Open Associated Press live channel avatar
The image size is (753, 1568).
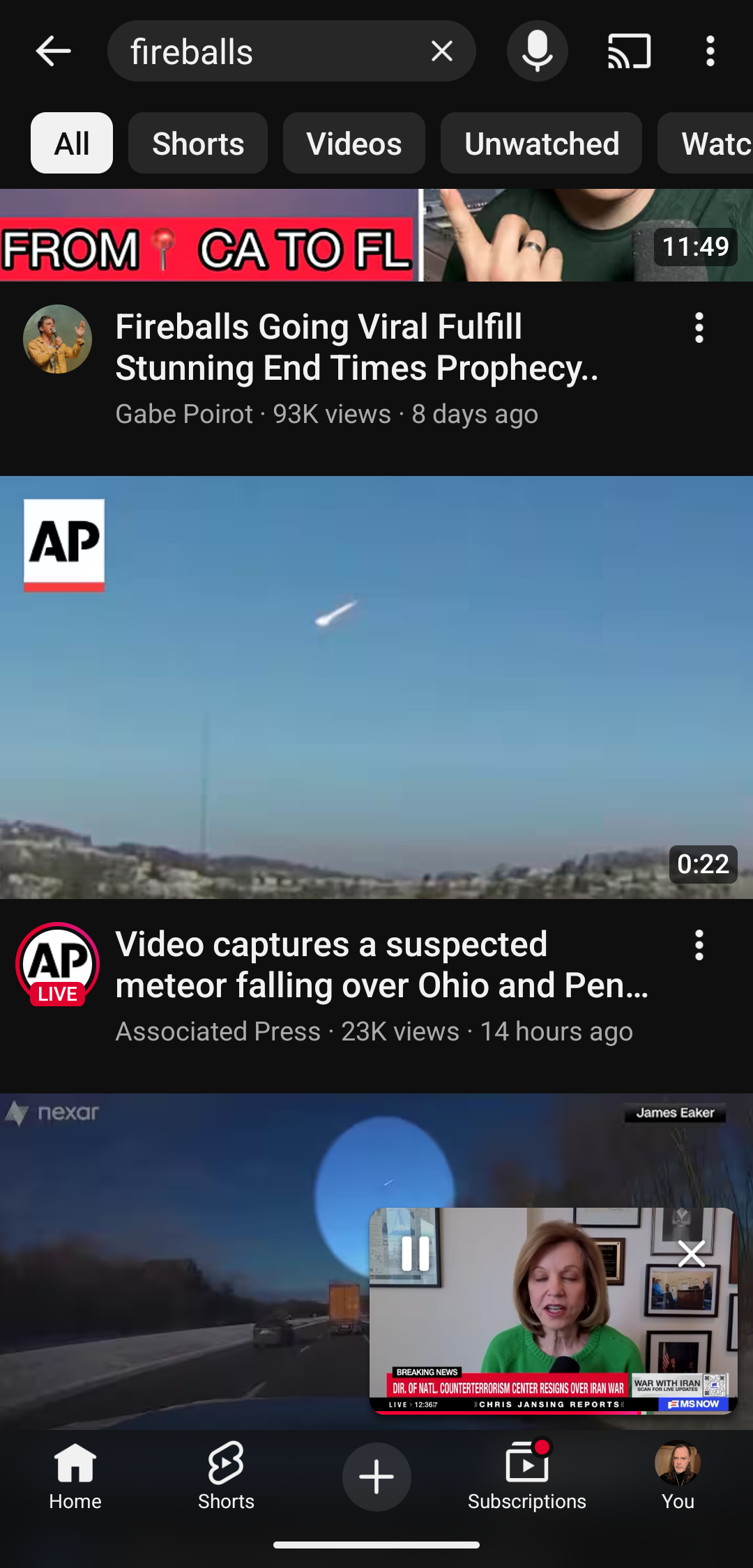57,964
